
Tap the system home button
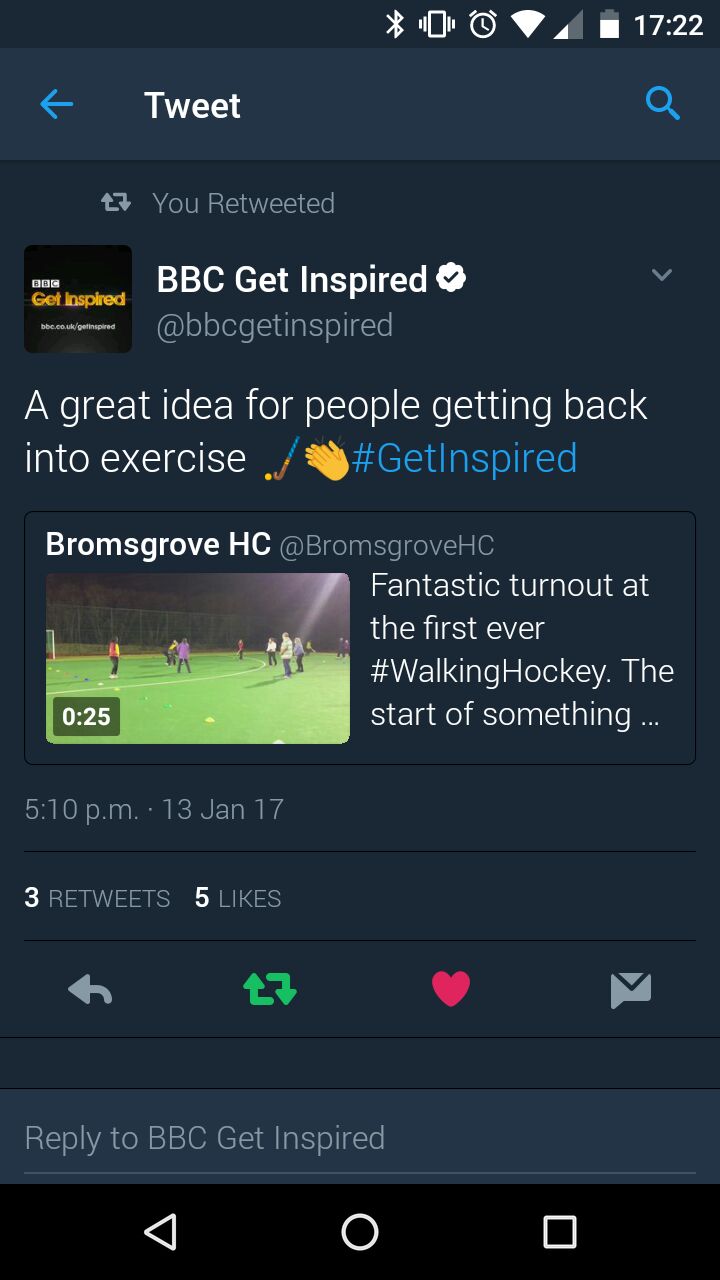360,1232
